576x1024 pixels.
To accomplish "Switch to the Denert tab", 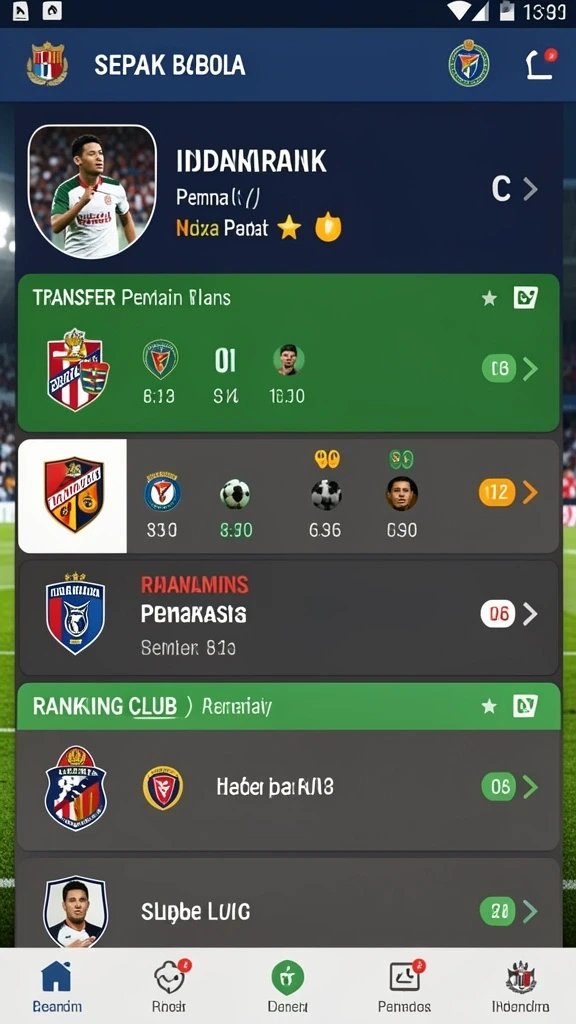I will [x=288, y=986].
